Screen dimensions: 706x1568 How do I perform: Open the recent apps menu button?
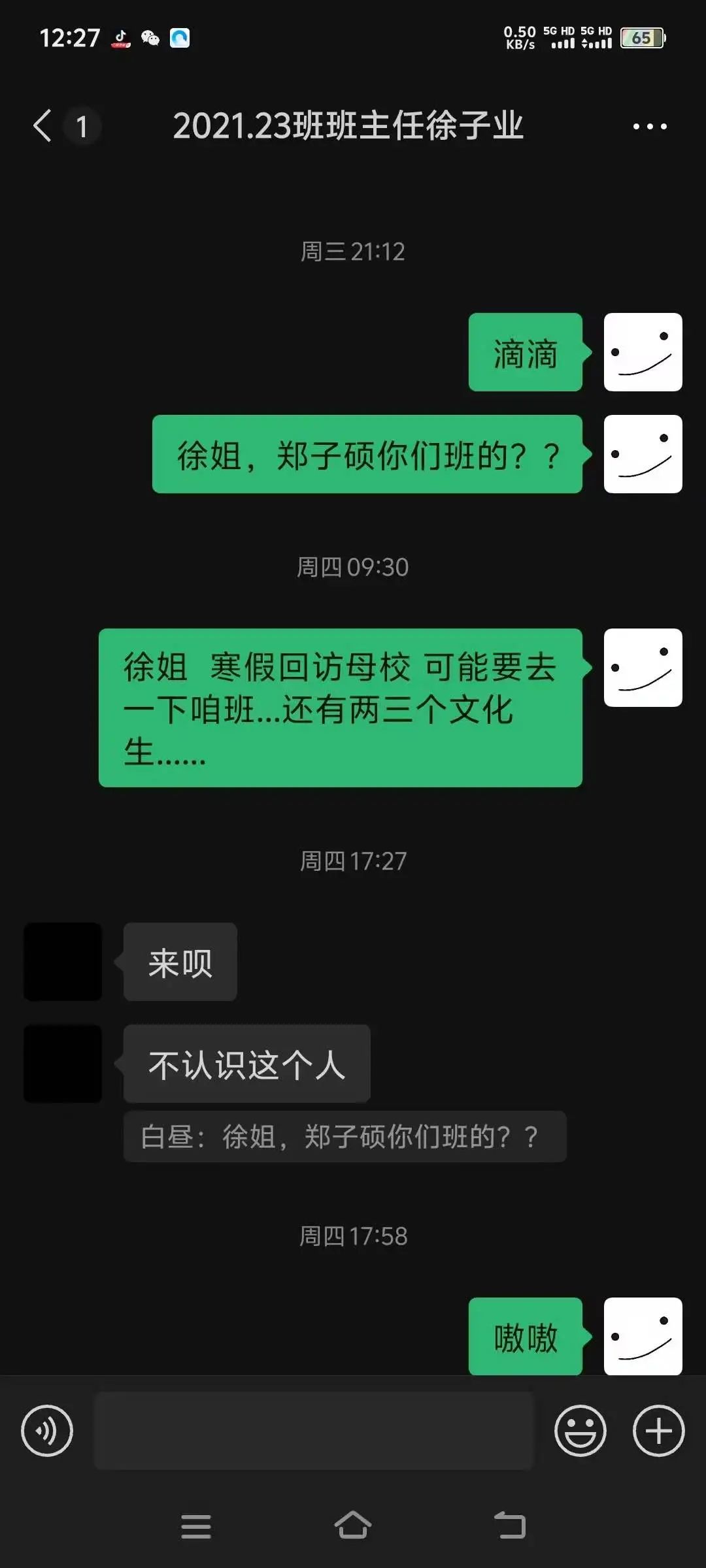(195, 1526)
